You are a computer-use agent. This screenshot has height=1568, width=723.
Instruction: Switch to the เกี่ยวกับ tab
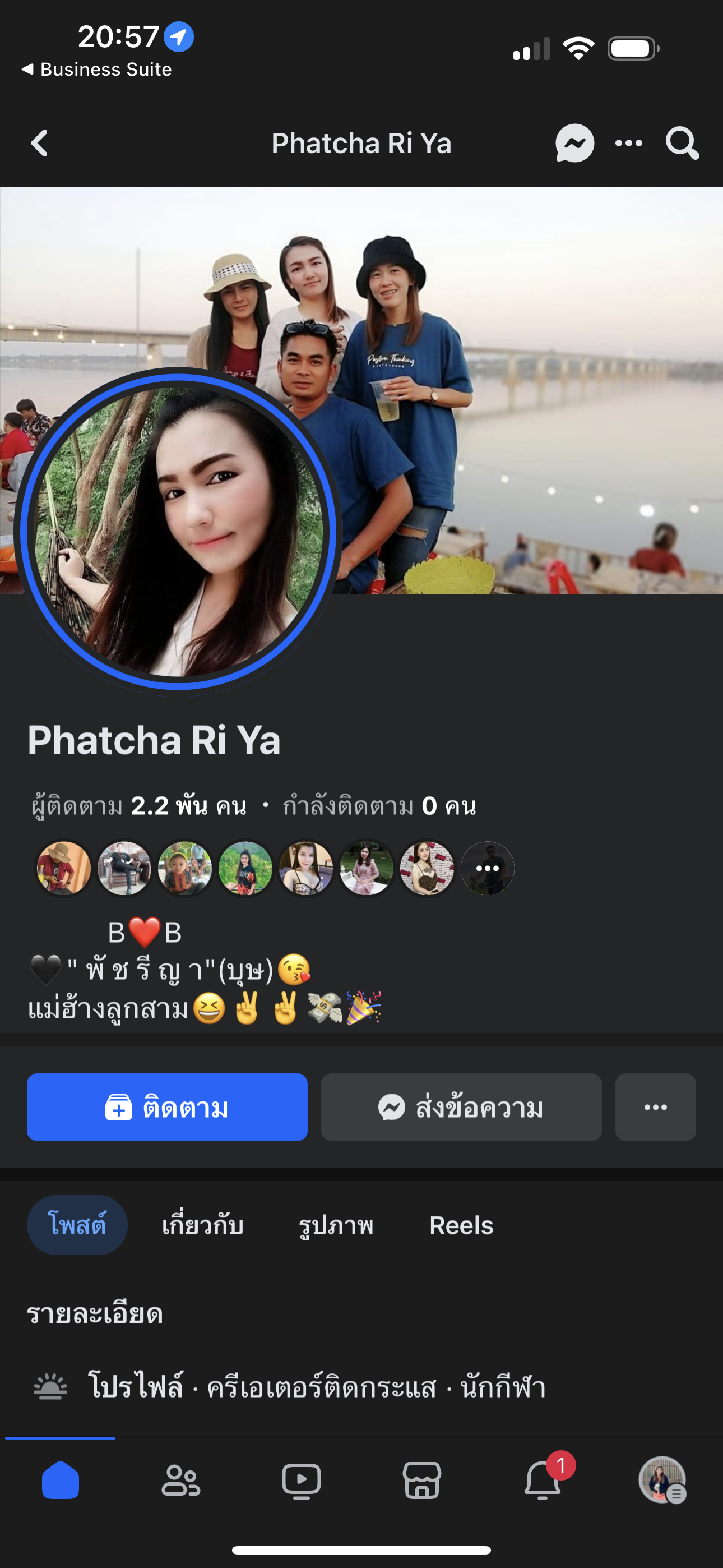[x=203, y=1225]
